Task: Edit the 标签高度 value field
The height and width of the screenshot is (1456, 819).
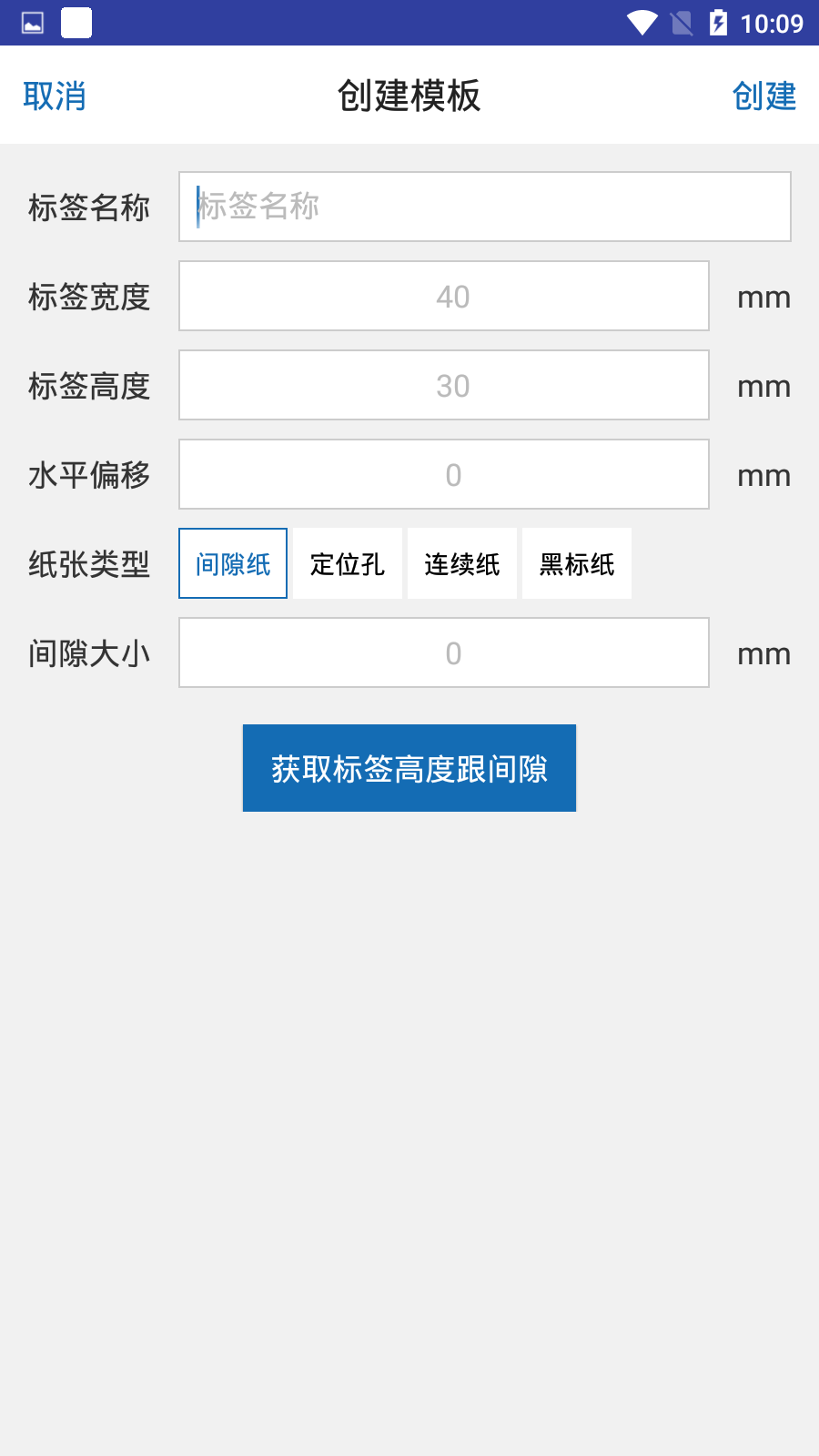Action: coord(444,385)
